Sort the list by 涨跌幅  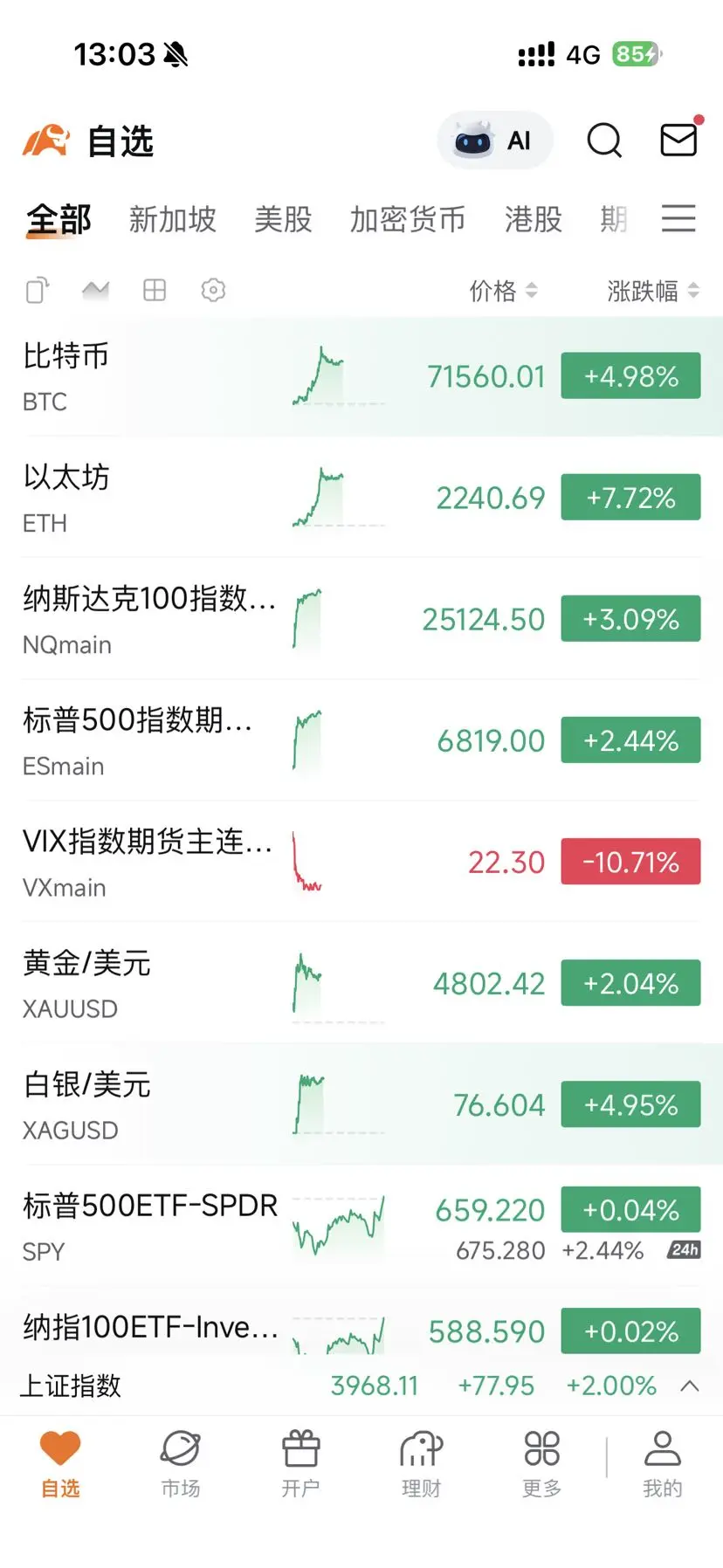coord(652,291)
